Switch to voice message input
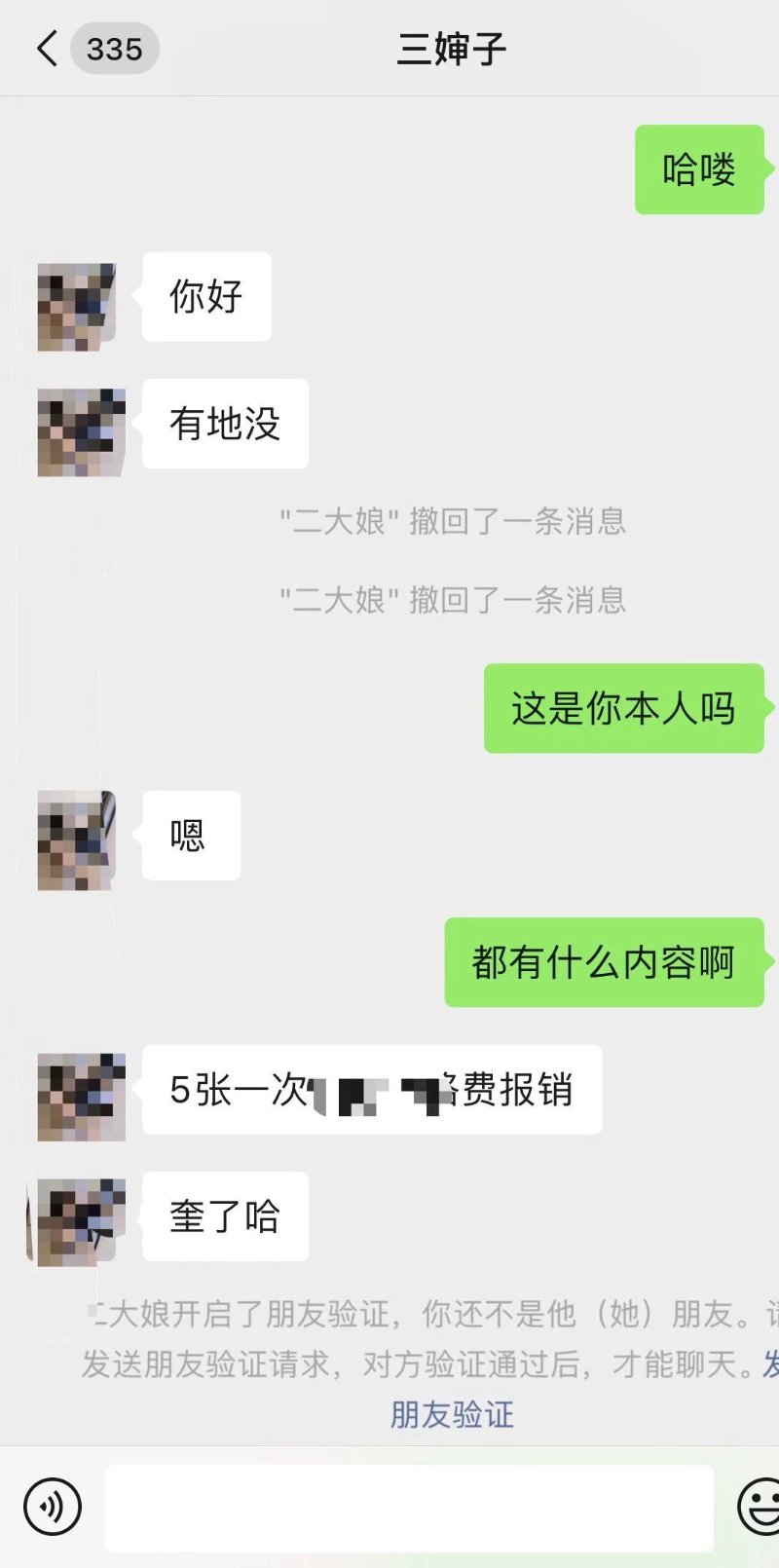The height and width of the screenshot is (1568, 779). pos(52,1507)
